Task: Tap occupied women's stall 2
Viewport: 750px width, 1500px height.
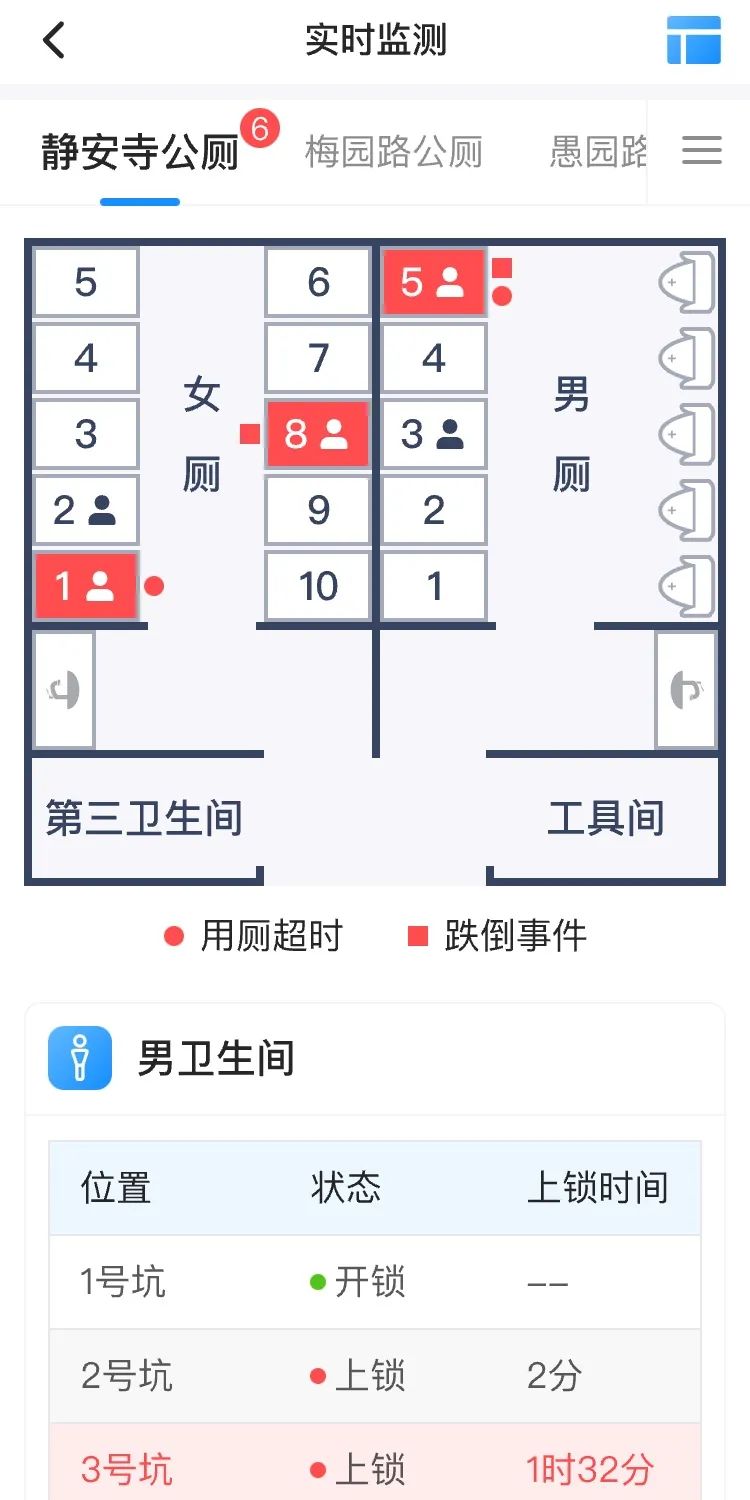Action: click(x=85, y=510)
